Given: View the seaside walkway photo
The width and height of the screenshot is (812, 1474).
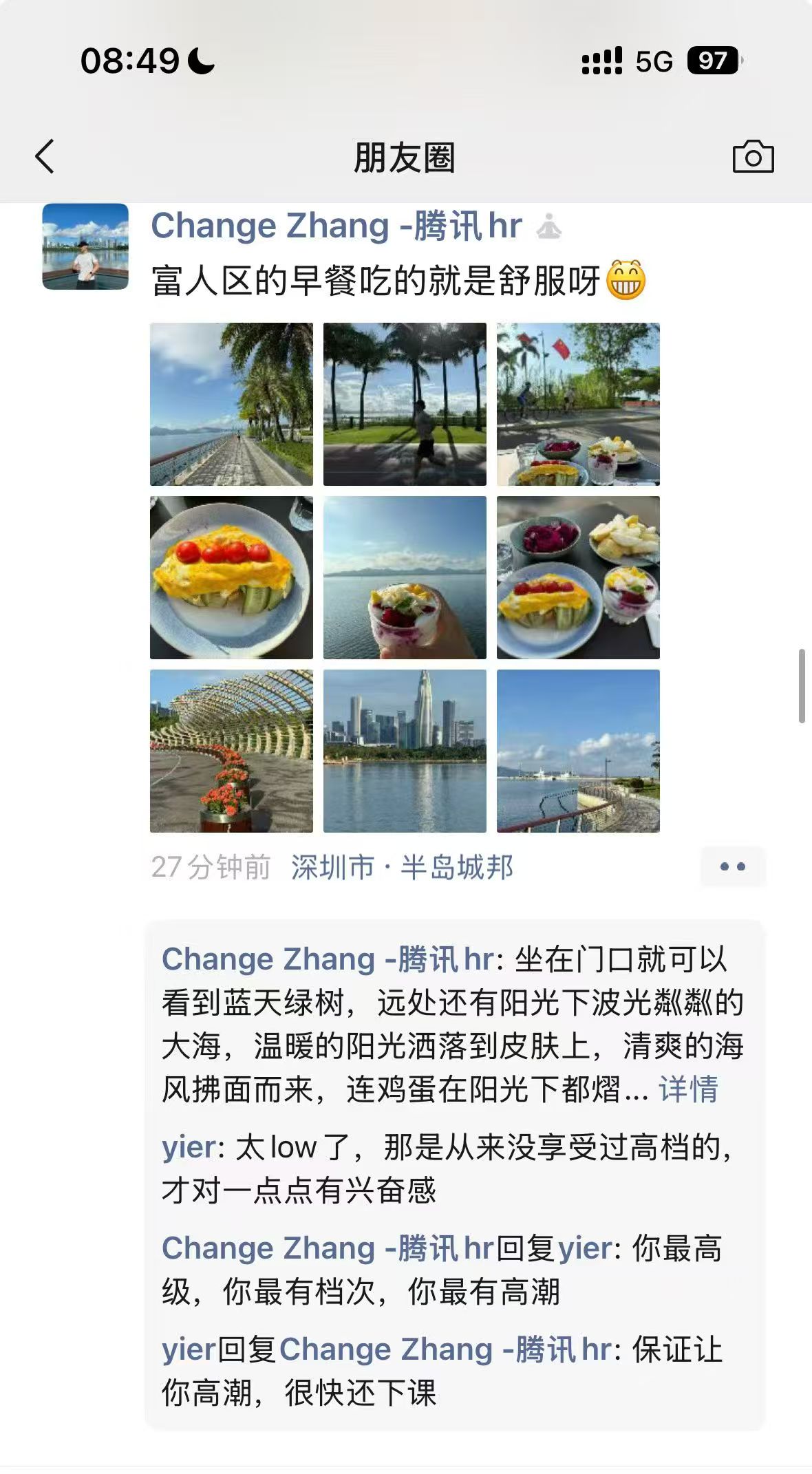Looking at the screenshot, I should (231, 404).
